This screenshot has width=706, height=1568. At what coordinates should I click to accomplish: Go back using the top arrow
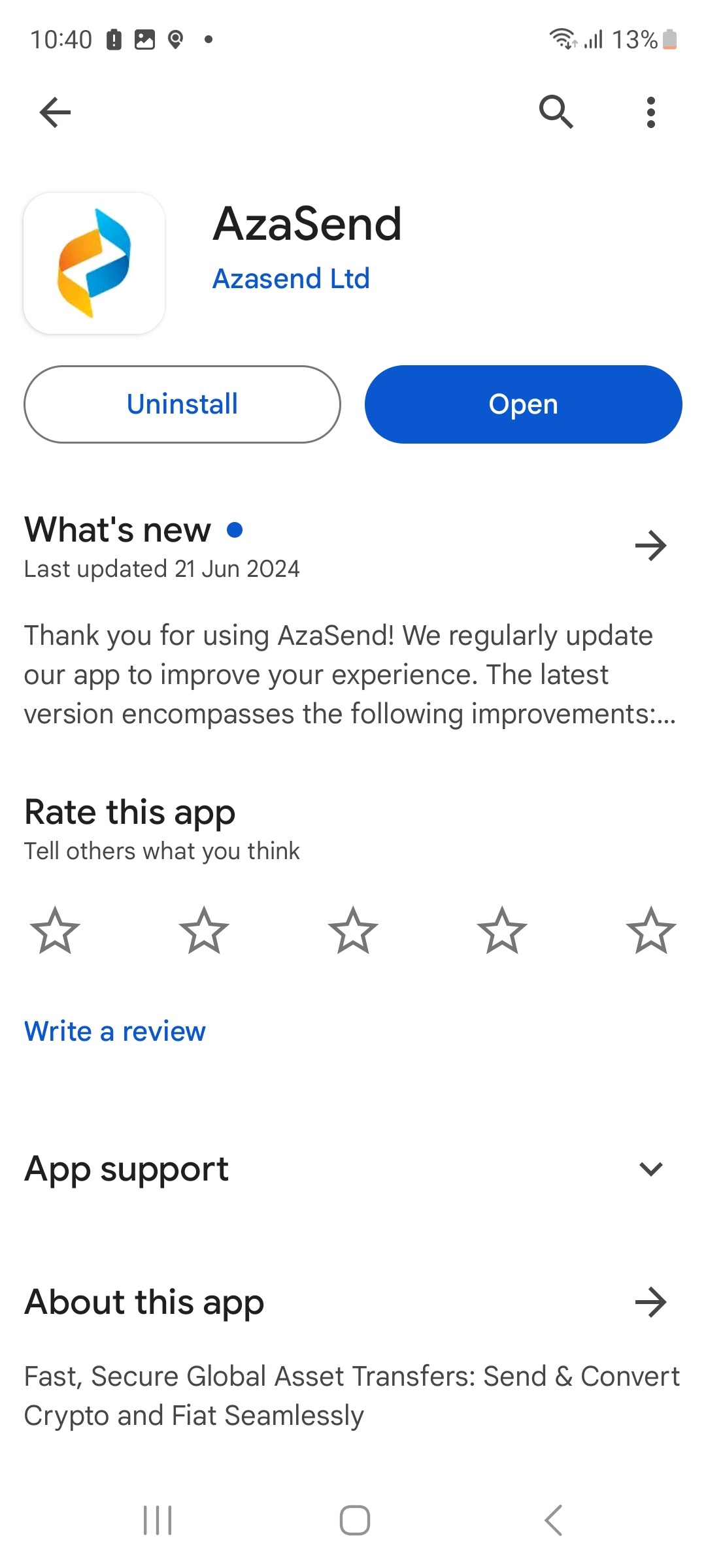coord(55,112)
